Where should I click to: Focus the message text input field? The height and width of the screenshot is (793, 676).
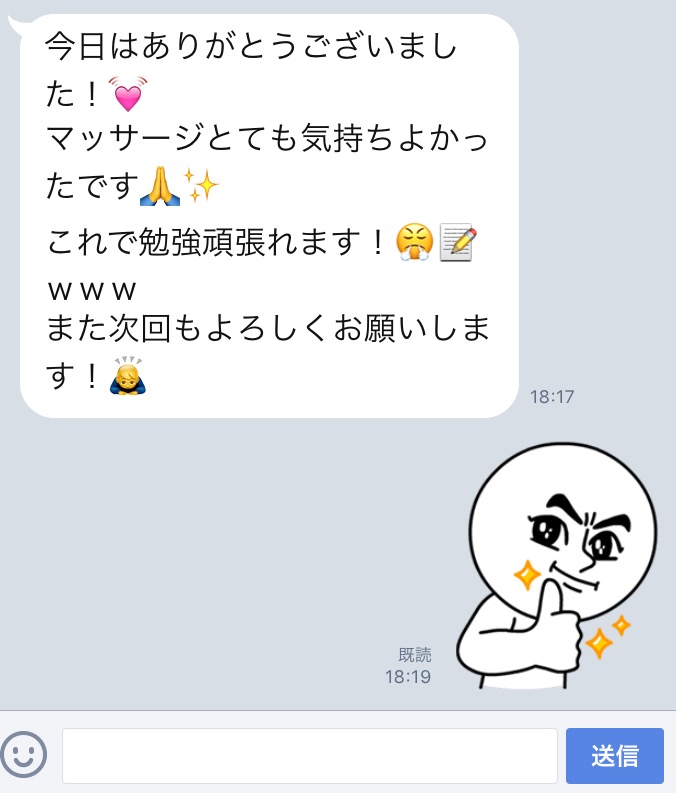pos(309,756)
